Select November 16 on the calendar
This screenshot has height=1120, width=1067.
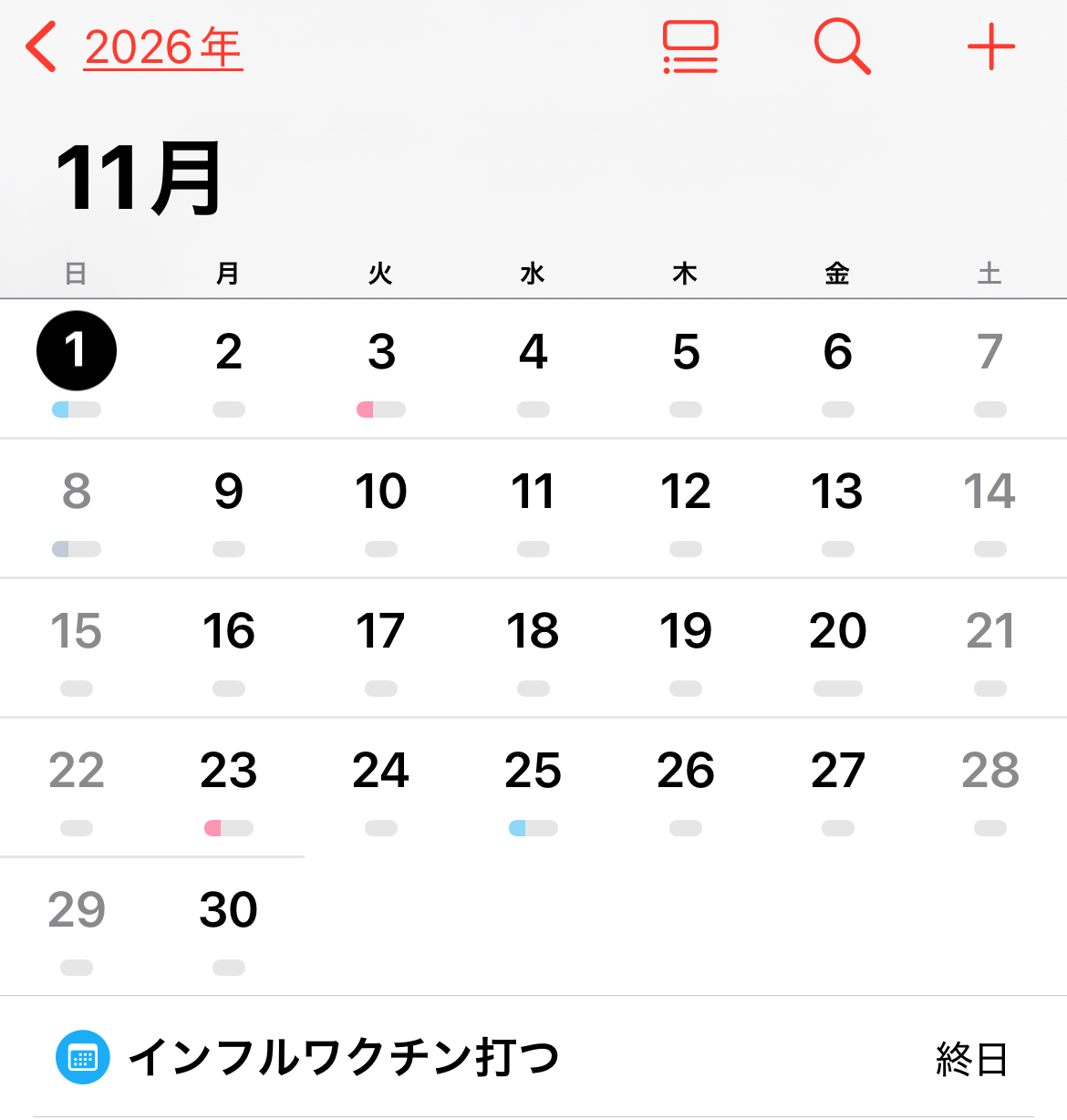(229, 631)
